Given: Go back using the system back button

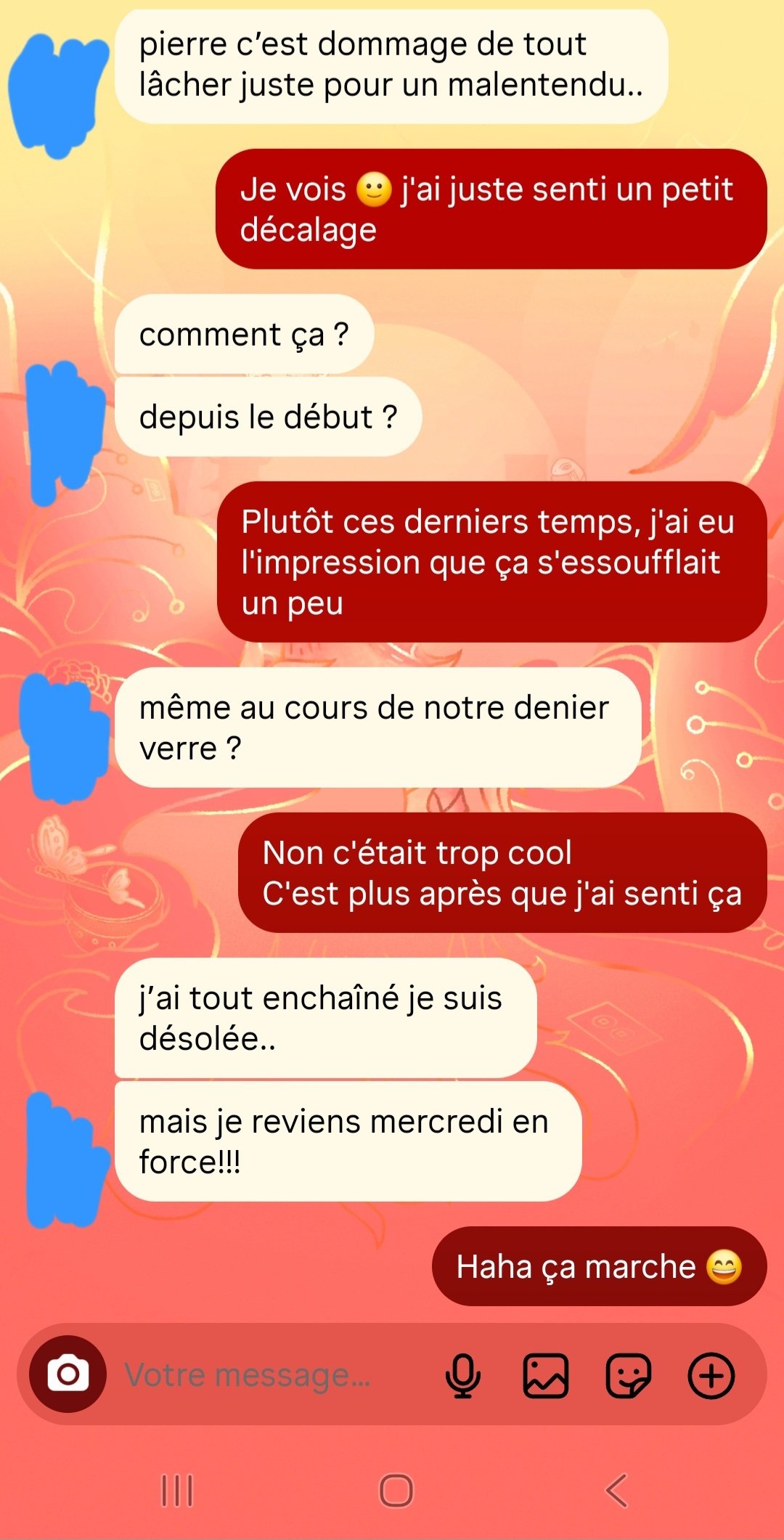Looking at the screenshot, I should coord(616,1491).
